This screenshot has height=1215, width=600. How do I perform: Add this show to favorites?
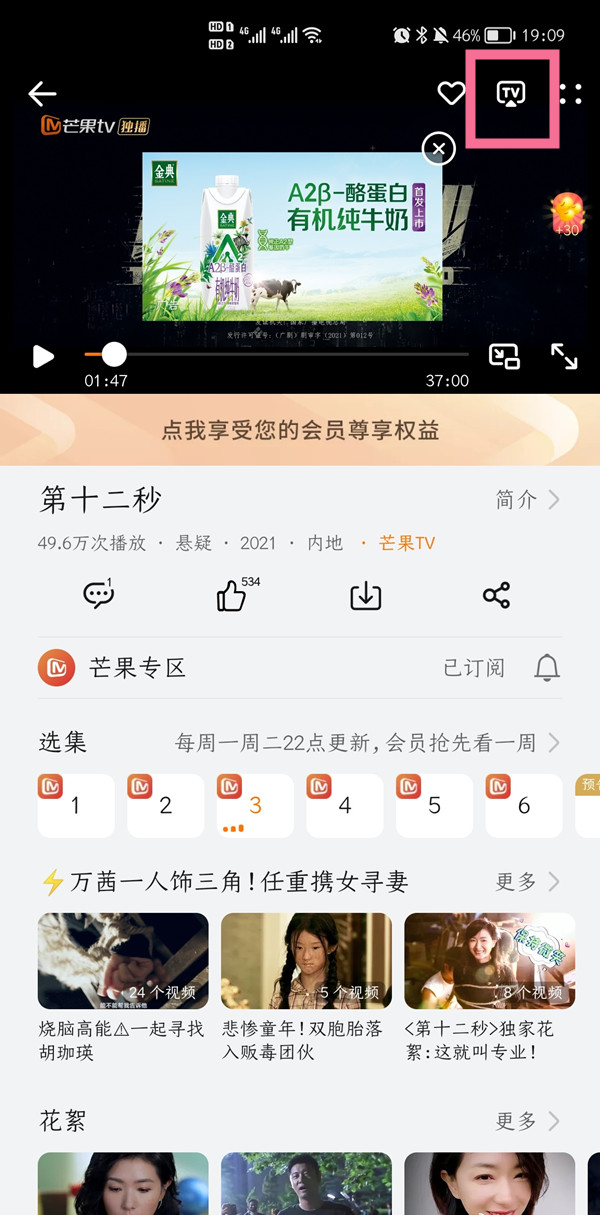451,94
